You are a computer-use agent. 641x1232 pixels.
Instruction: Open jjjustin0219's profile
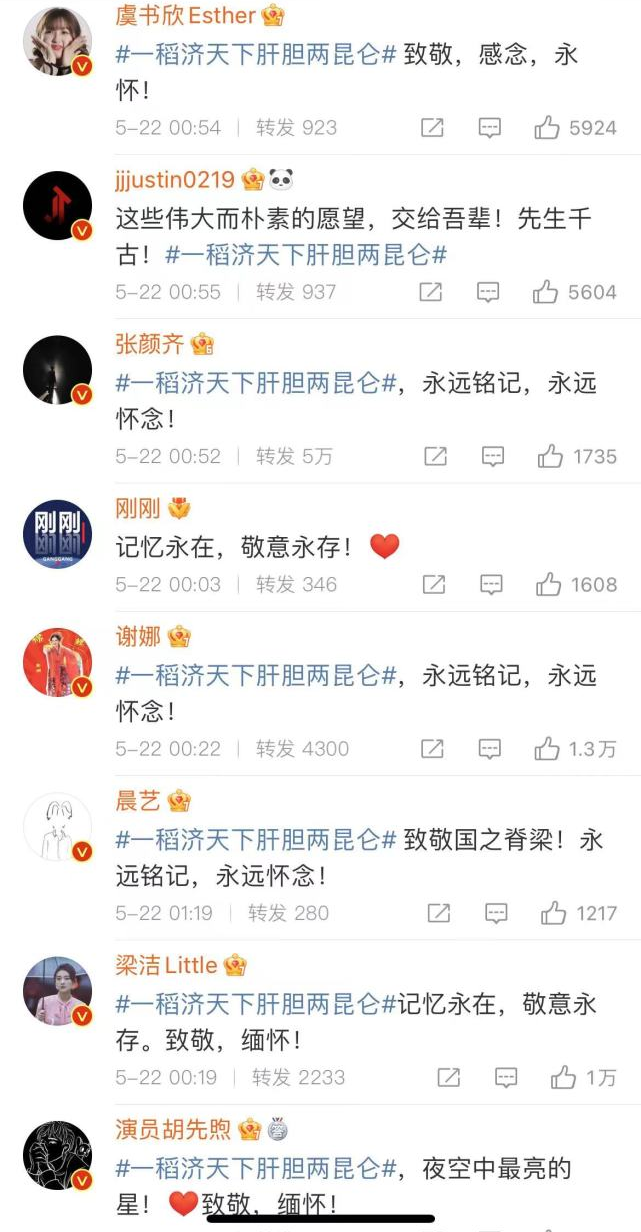pos(175,180)
